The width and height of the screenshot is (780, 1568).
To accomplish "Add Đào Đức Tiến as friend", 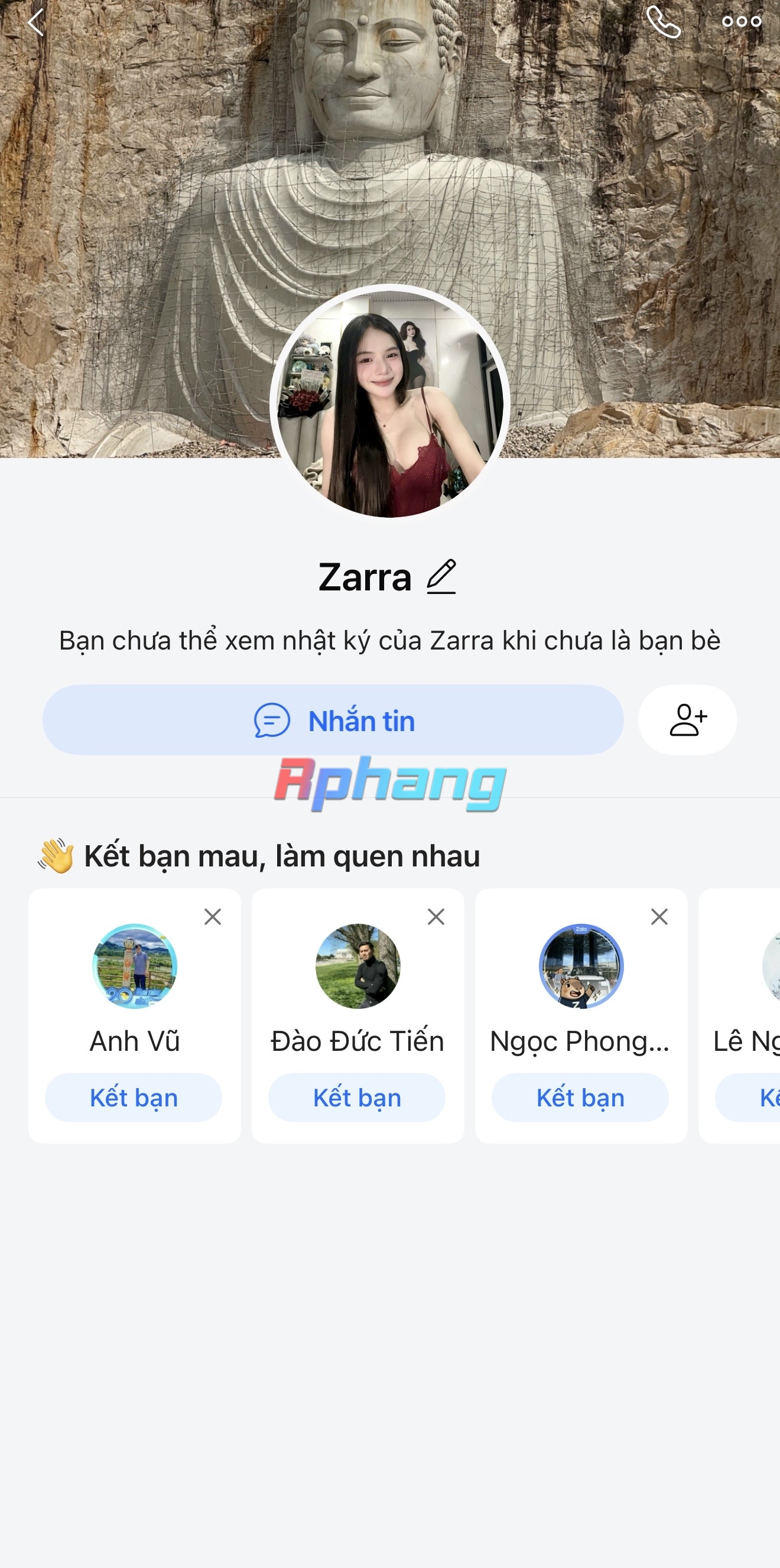I will (356, 1098).
